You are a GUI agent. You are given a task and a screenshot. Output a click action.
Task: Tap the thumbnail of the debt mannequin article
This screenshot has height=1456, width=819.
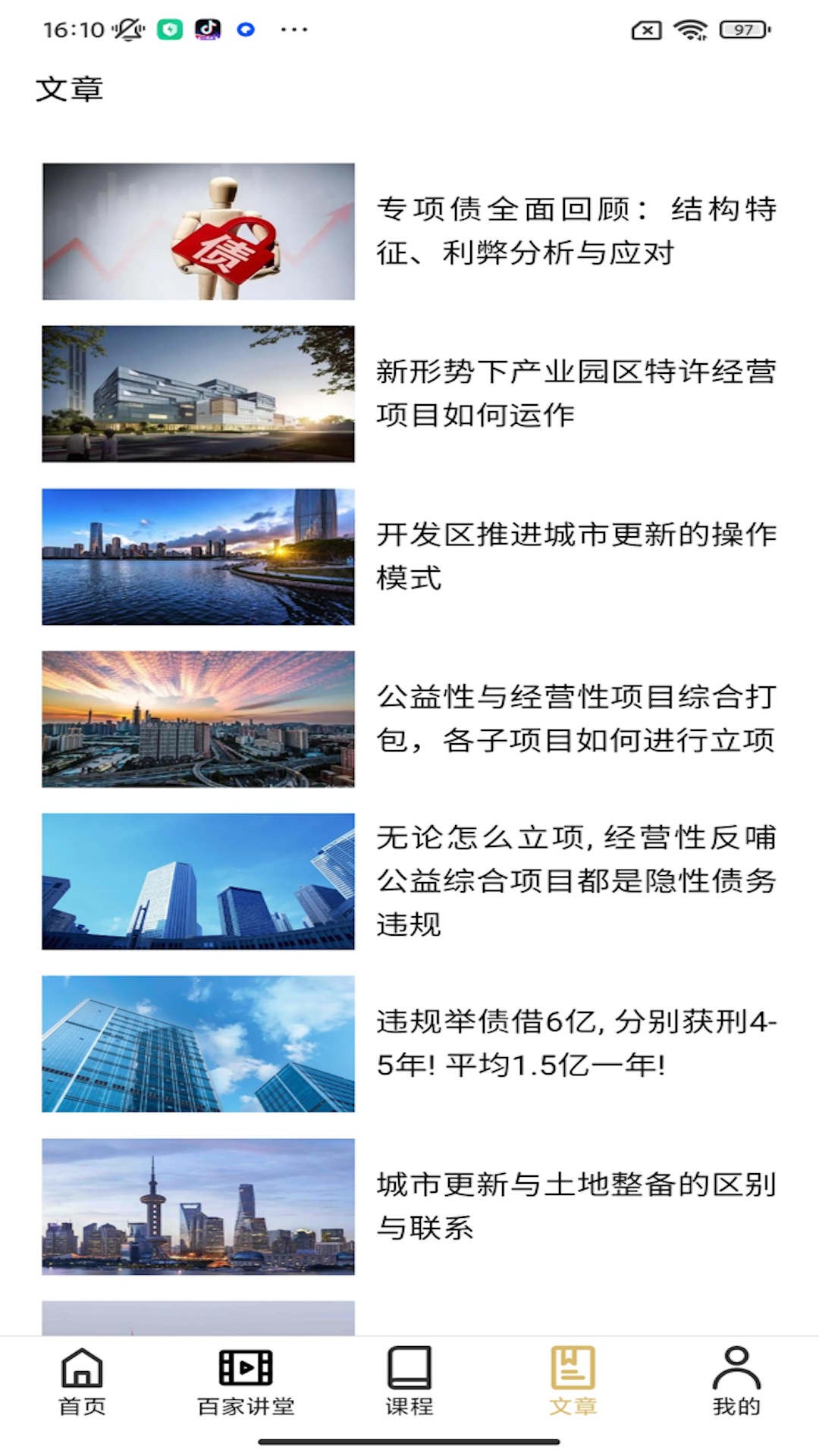coord(199,232)
